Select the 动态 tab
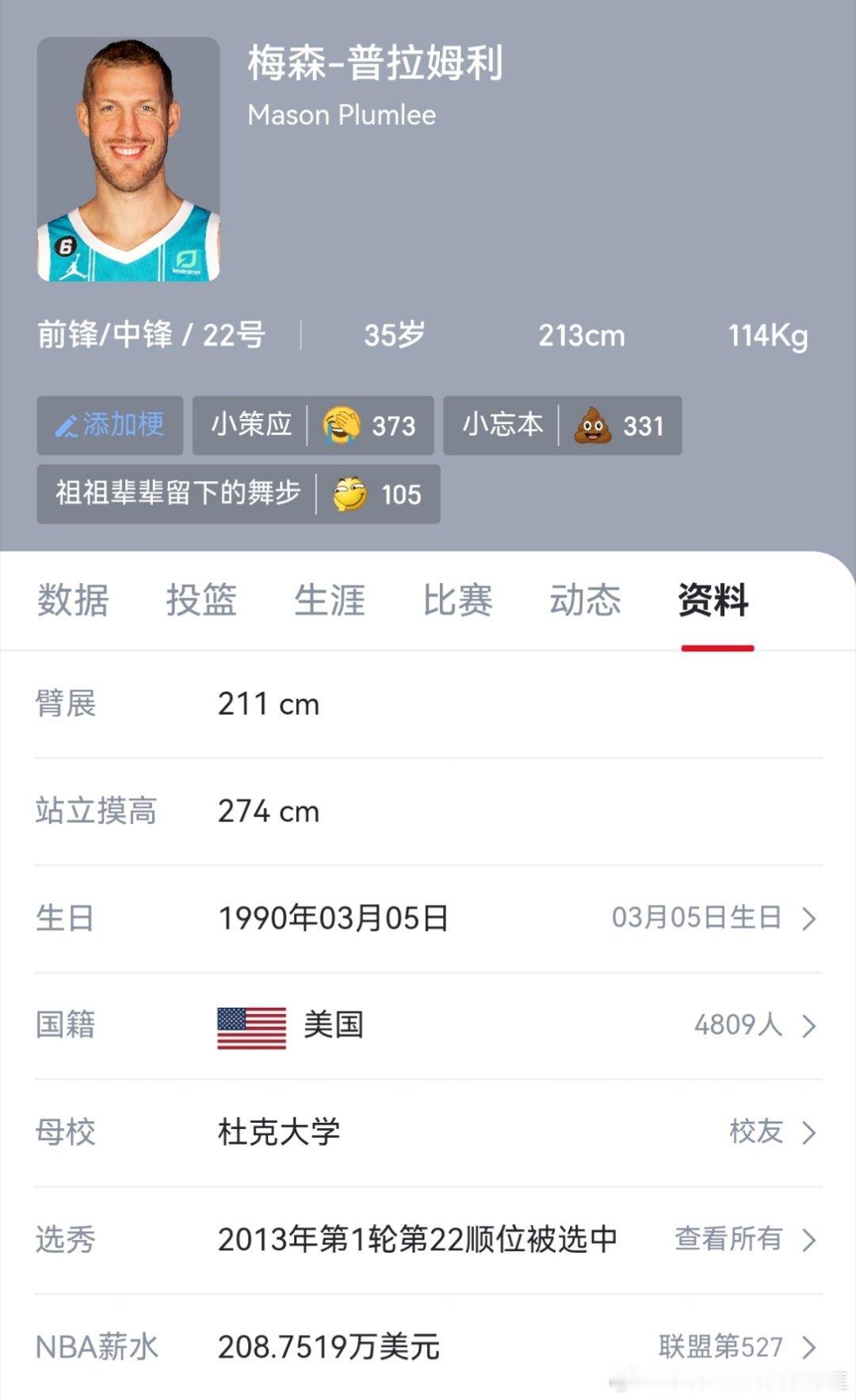Image resolution: width=856 pixels, height=1400 pixels. click(584, 601)
